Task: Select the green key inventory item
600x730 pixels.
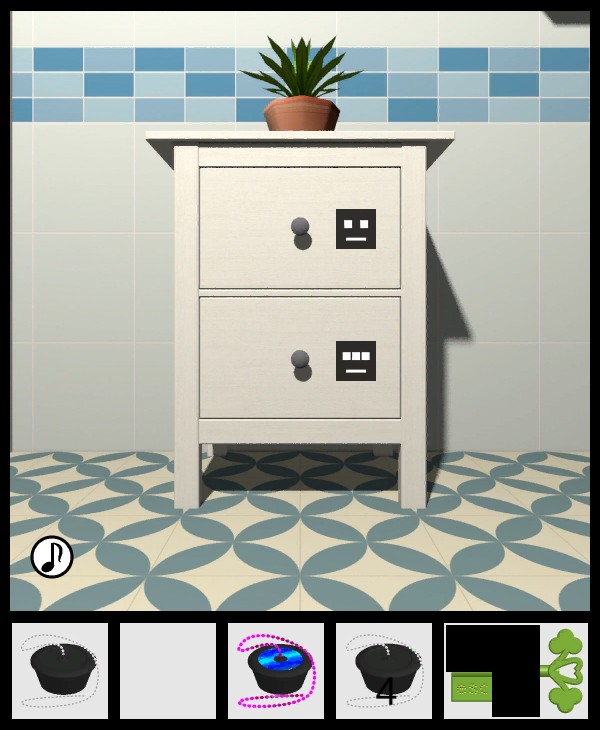Action: 516,671
